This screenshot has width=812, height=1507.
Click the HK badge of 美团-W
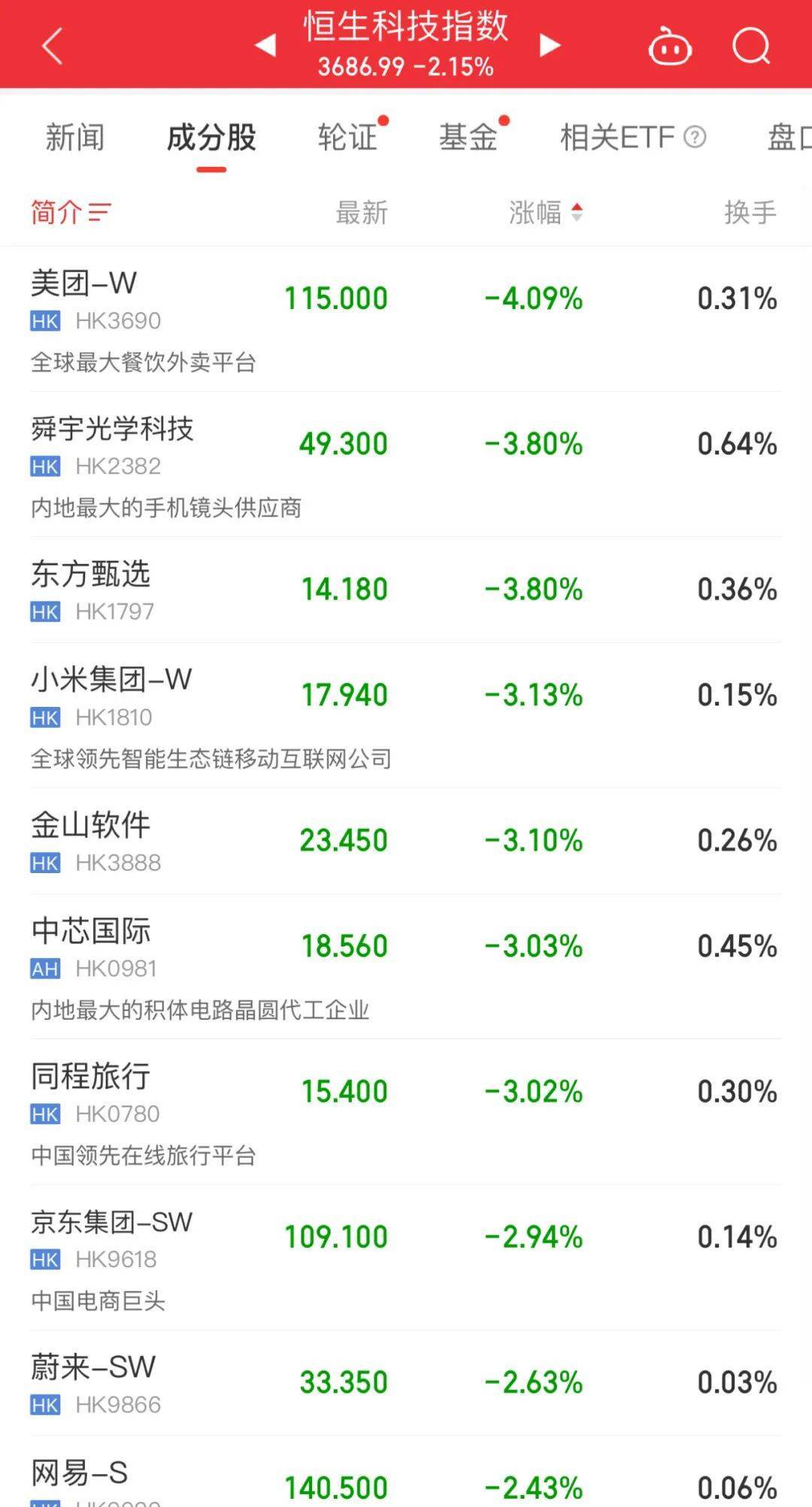[x=44, y=321]
